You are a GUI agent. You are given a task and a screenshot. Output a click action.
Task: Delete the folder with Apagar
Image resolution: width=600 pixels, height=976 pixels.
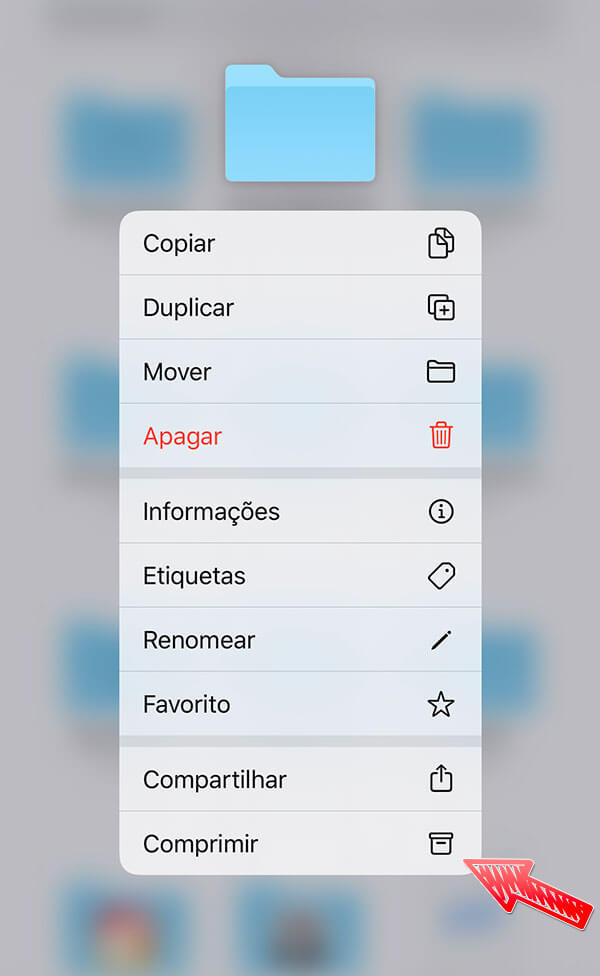point(300,436)
